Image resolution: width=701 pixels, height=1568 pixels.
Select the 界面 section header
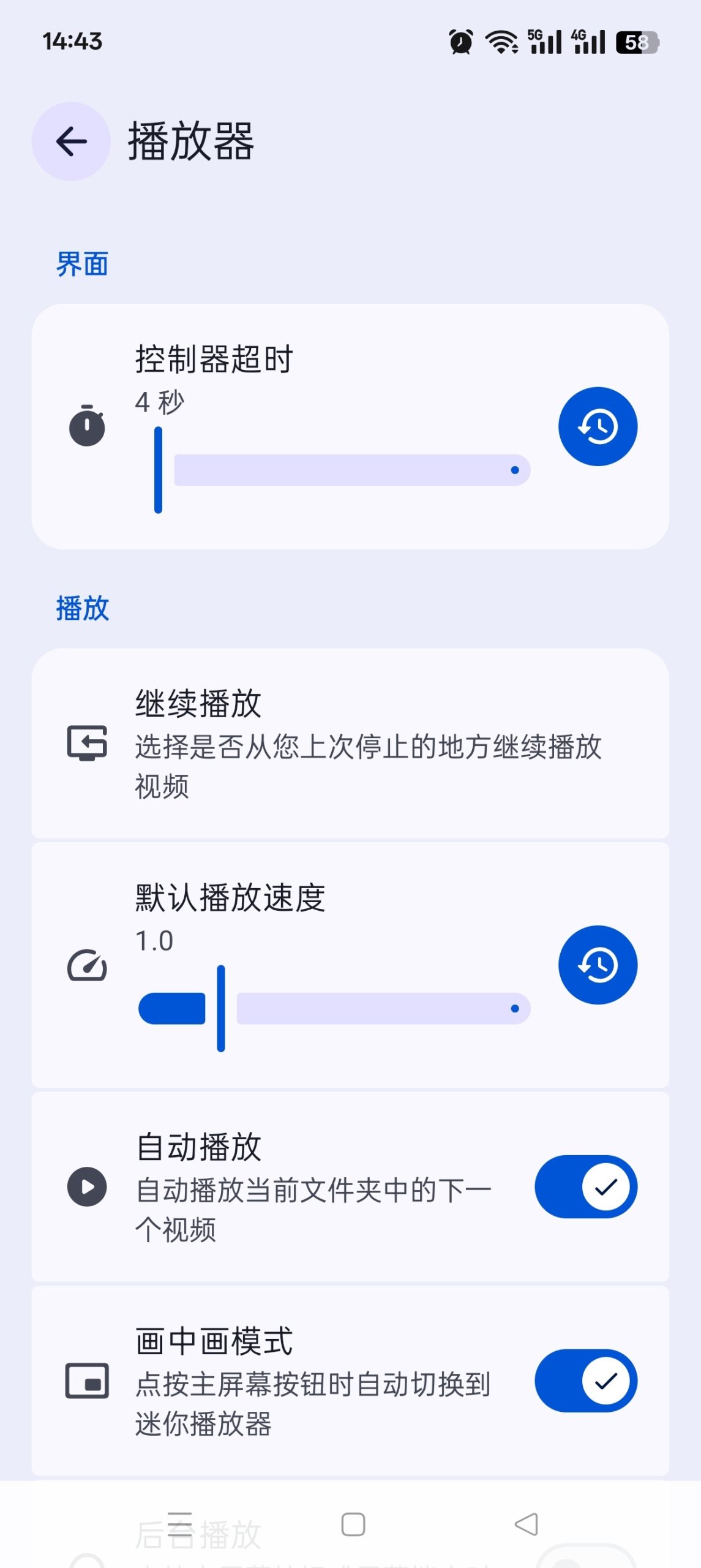[x=83, y=264]
